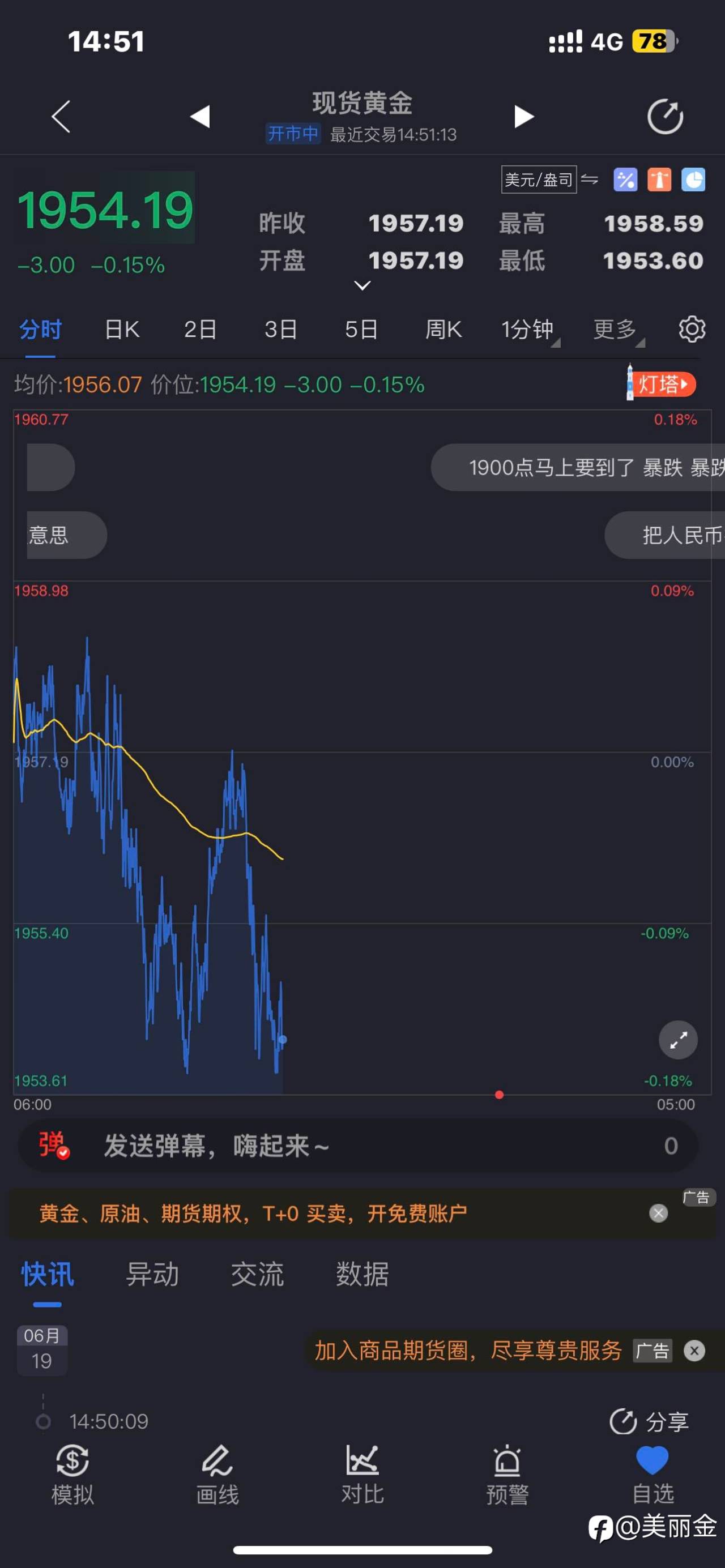Open the 灯塔 button
The image size is (725, 1568).
[661, 383]
